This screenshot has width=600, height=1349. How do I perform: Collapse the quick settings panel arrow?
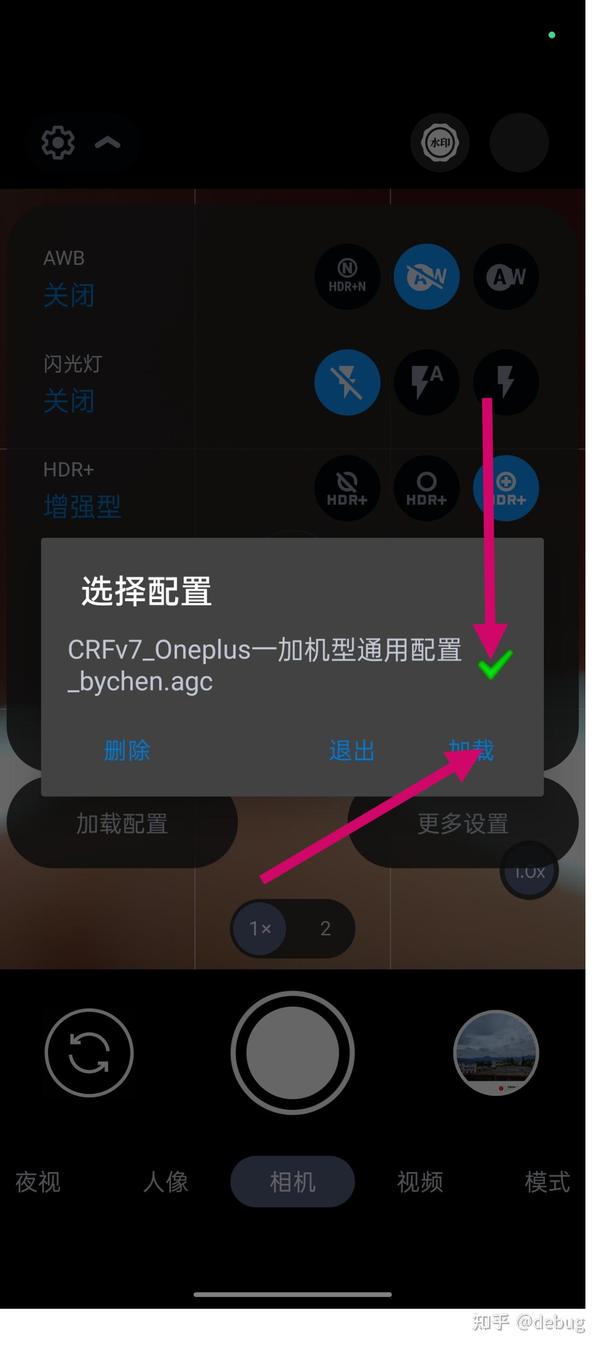pyautogui.click(x=108, y=142)
